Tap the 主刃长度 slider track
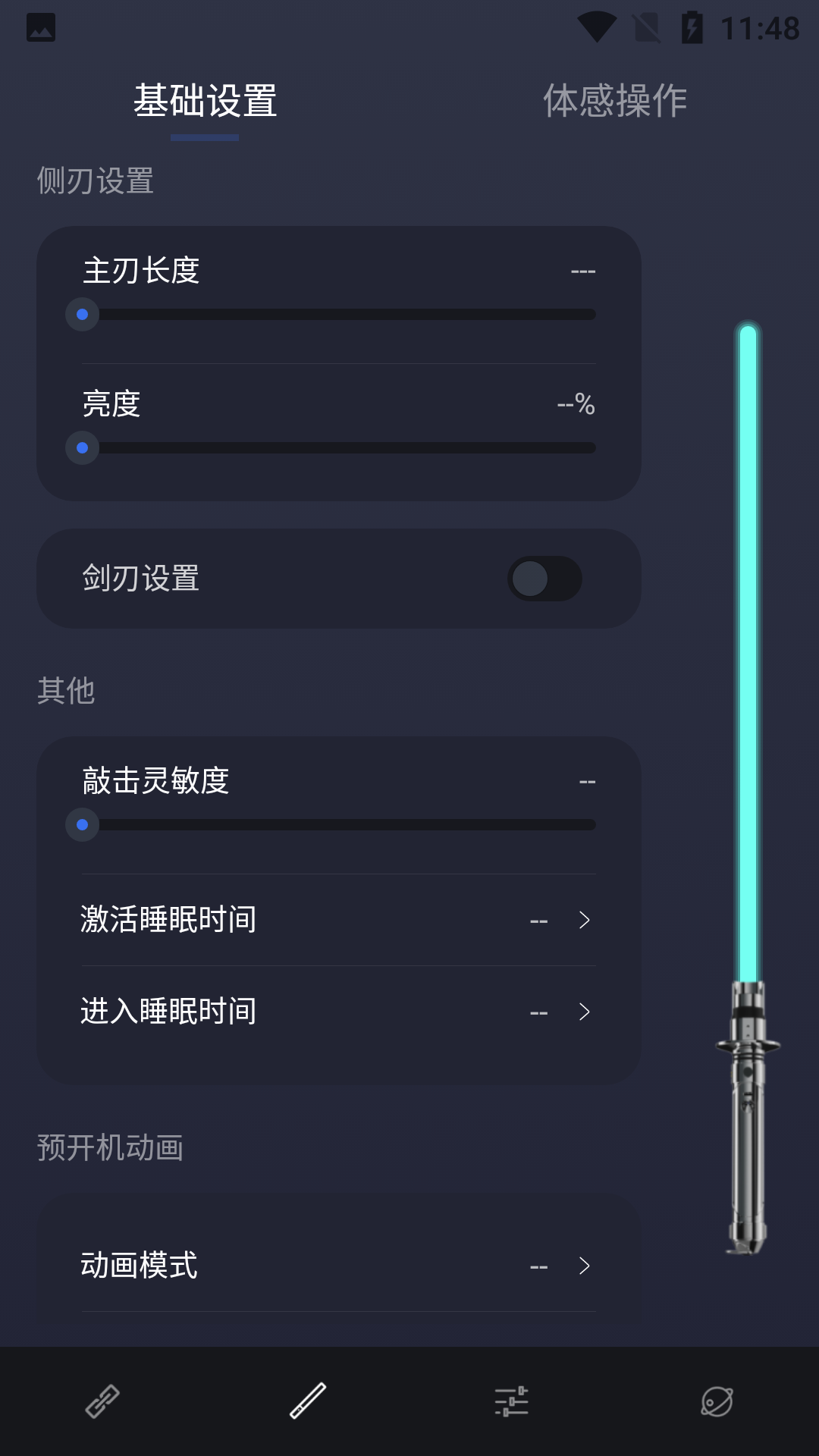819x1456 pixels. [339, 315]
